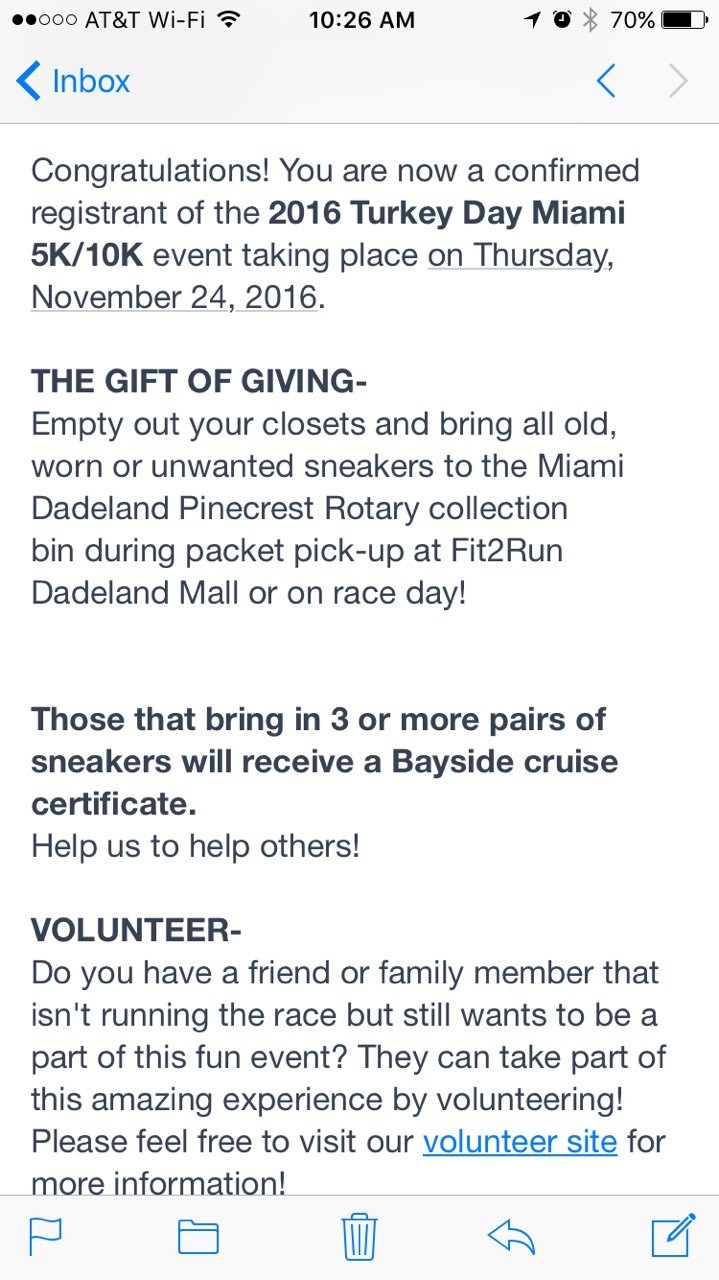The image size is (719, 1280).
Task: Open the volunteer site link
Action: [520, 1141]
